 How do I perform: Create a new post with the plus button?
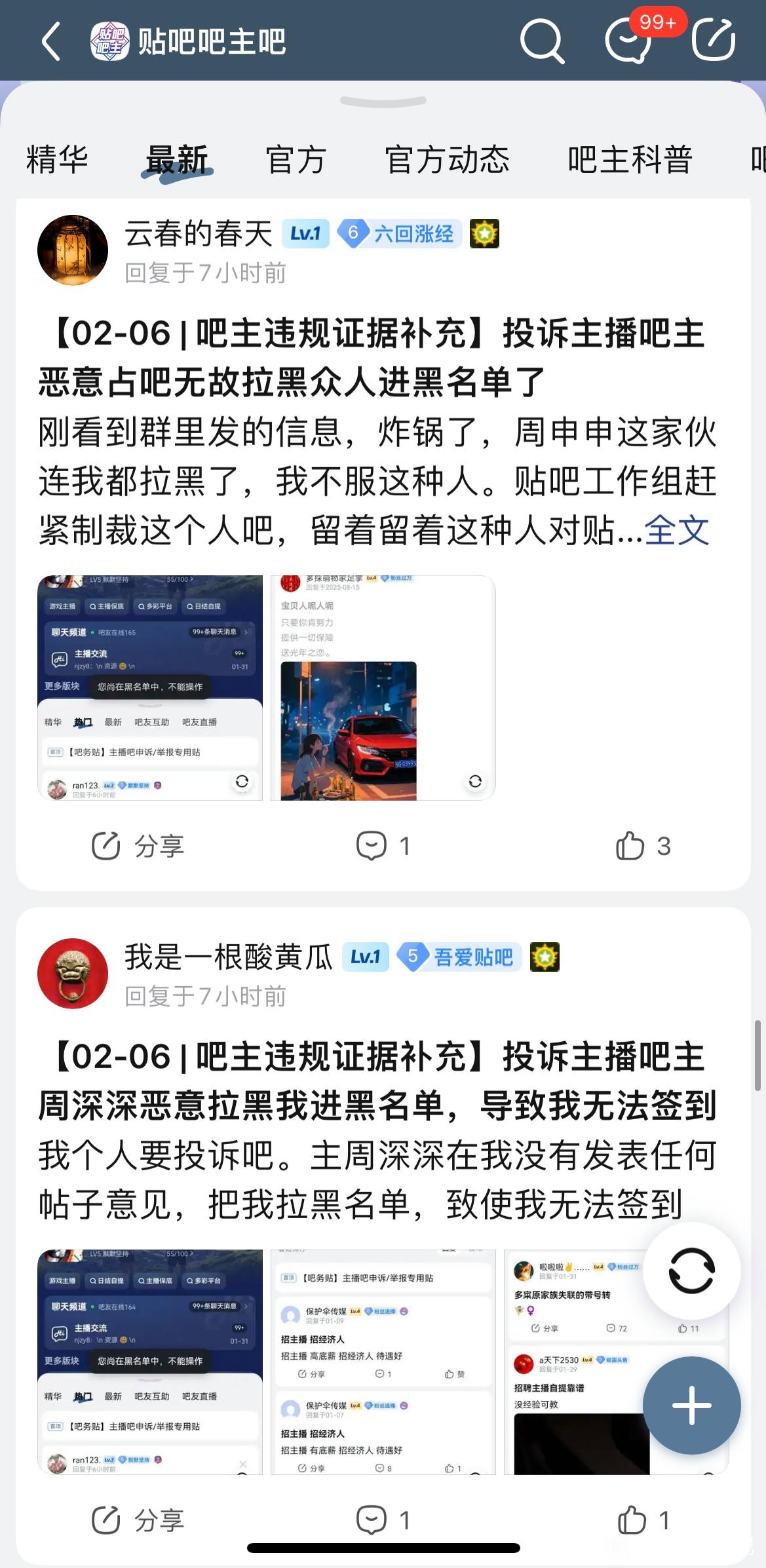click(x=691, y=1405)
